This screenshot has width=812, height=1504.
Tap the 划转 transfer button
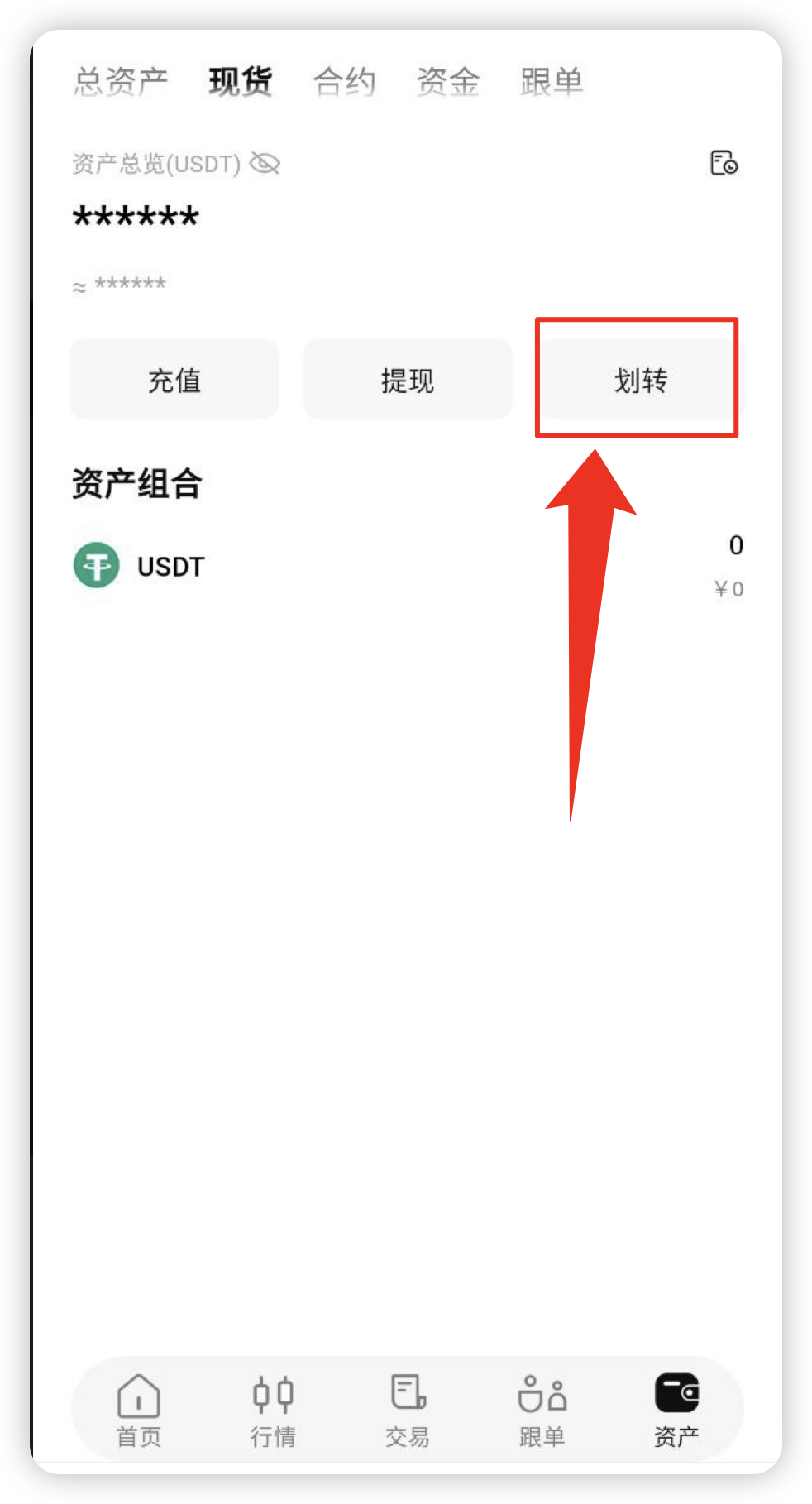pyautogui.click(x=640, y=380)
